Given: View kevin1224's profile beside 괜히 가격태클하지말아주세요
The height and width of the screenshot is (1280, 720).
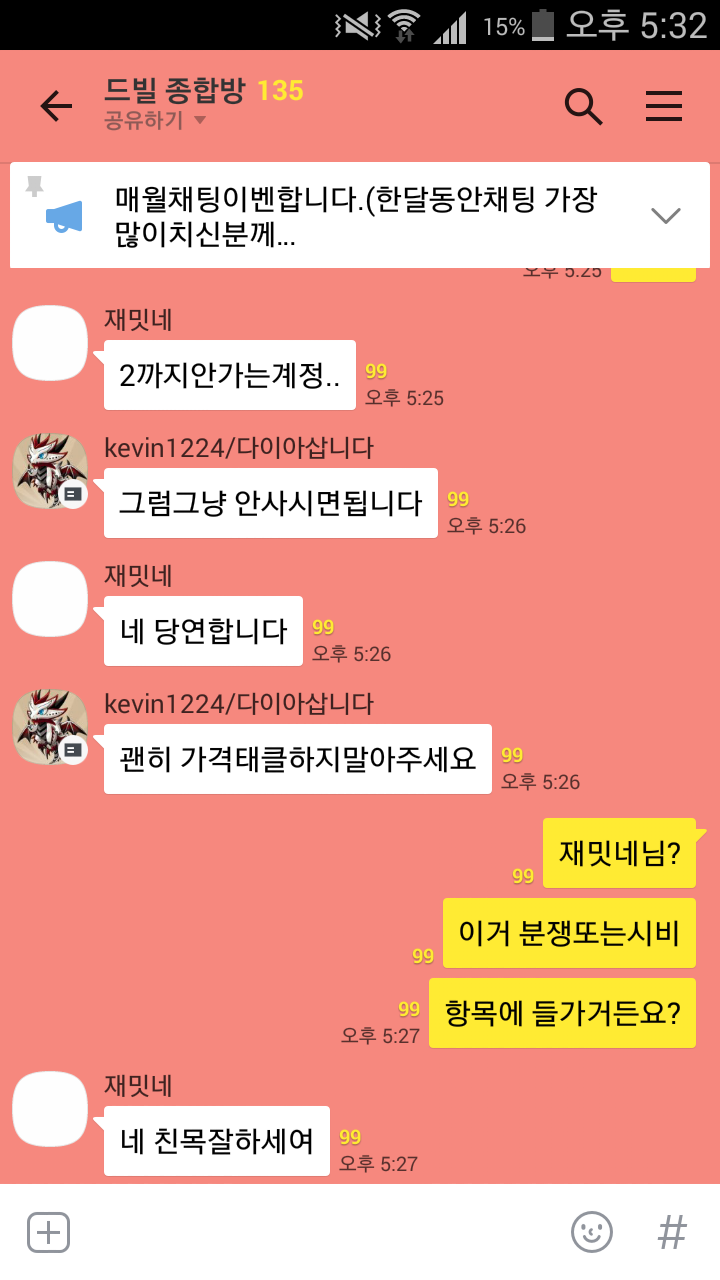Looking at the screenshot, I should coord(50,727).
